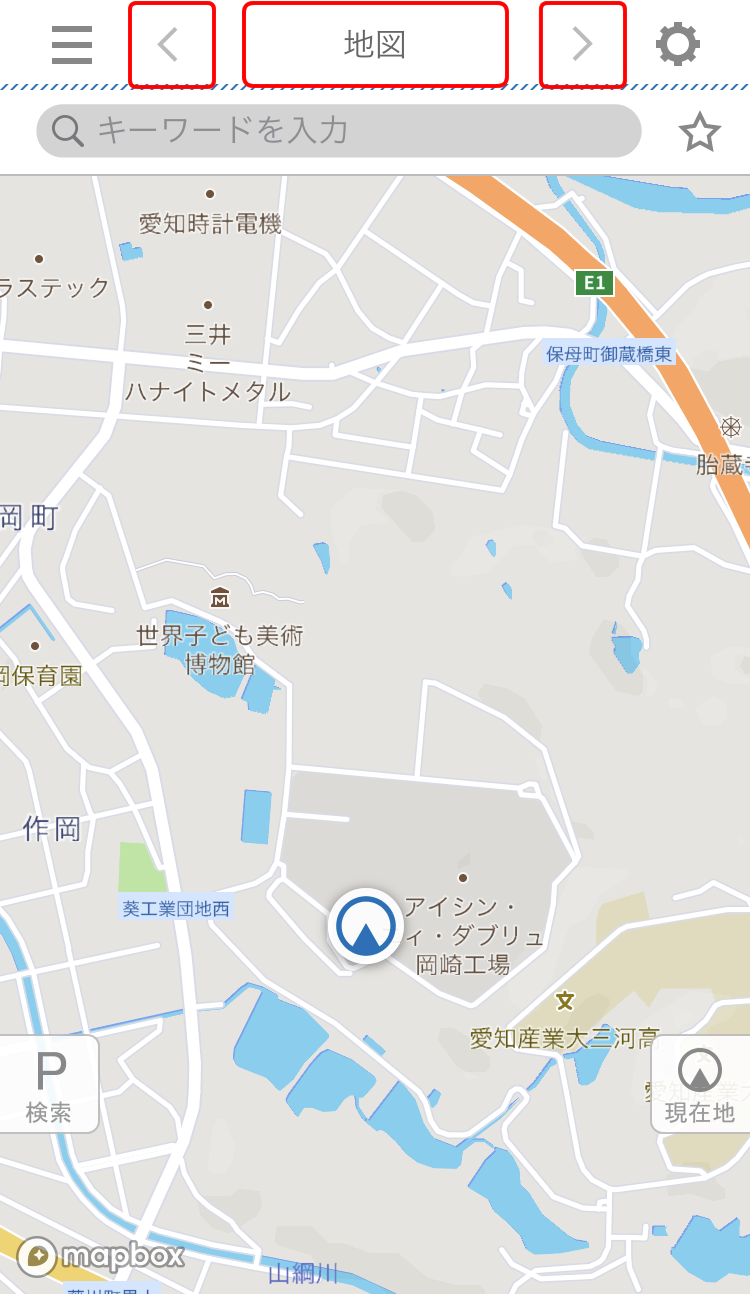
Task: Go to the previous screen with left arrow
Action: [171, 45]
